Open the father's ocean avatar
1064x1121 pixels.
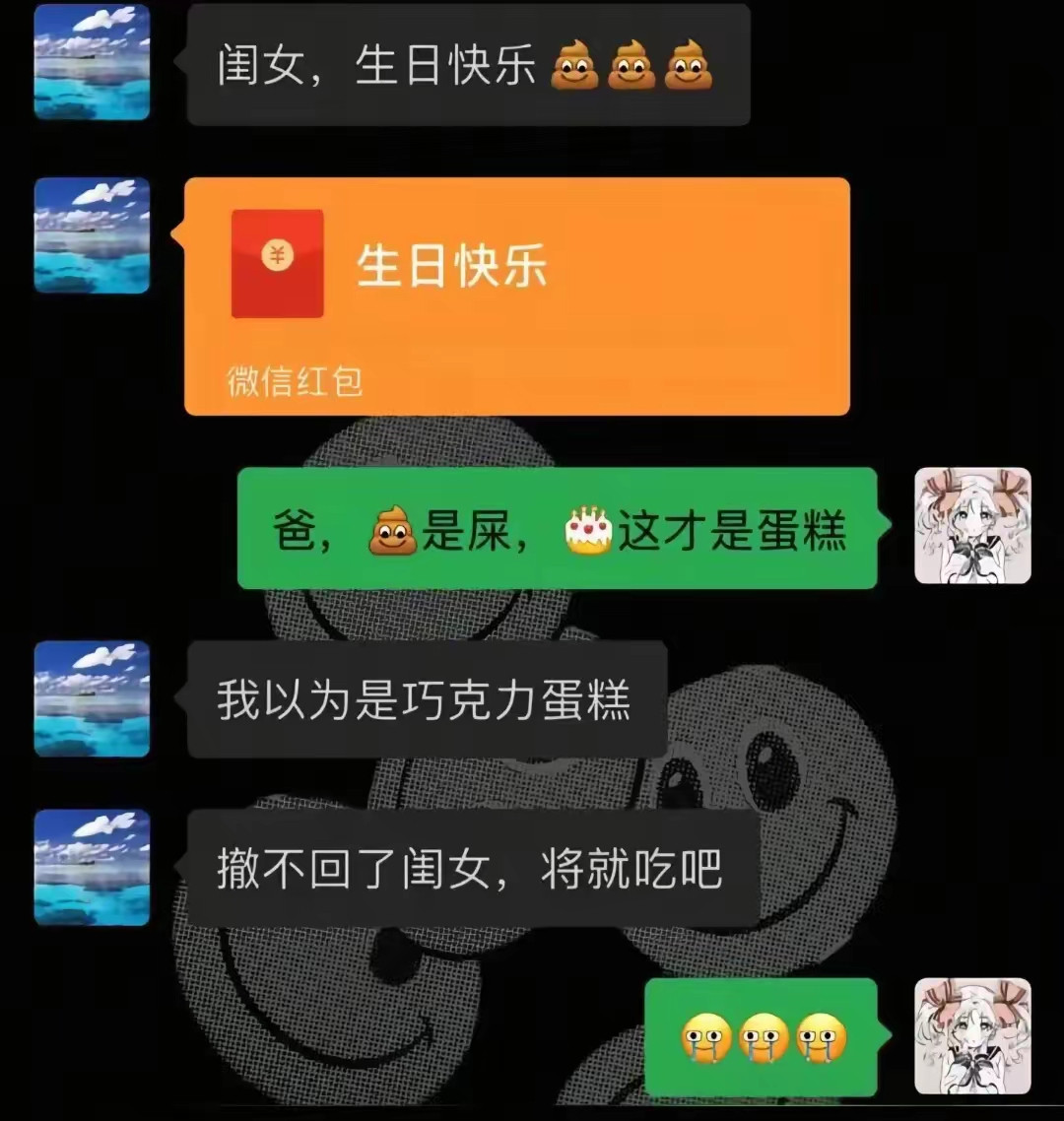pos(91,63)
